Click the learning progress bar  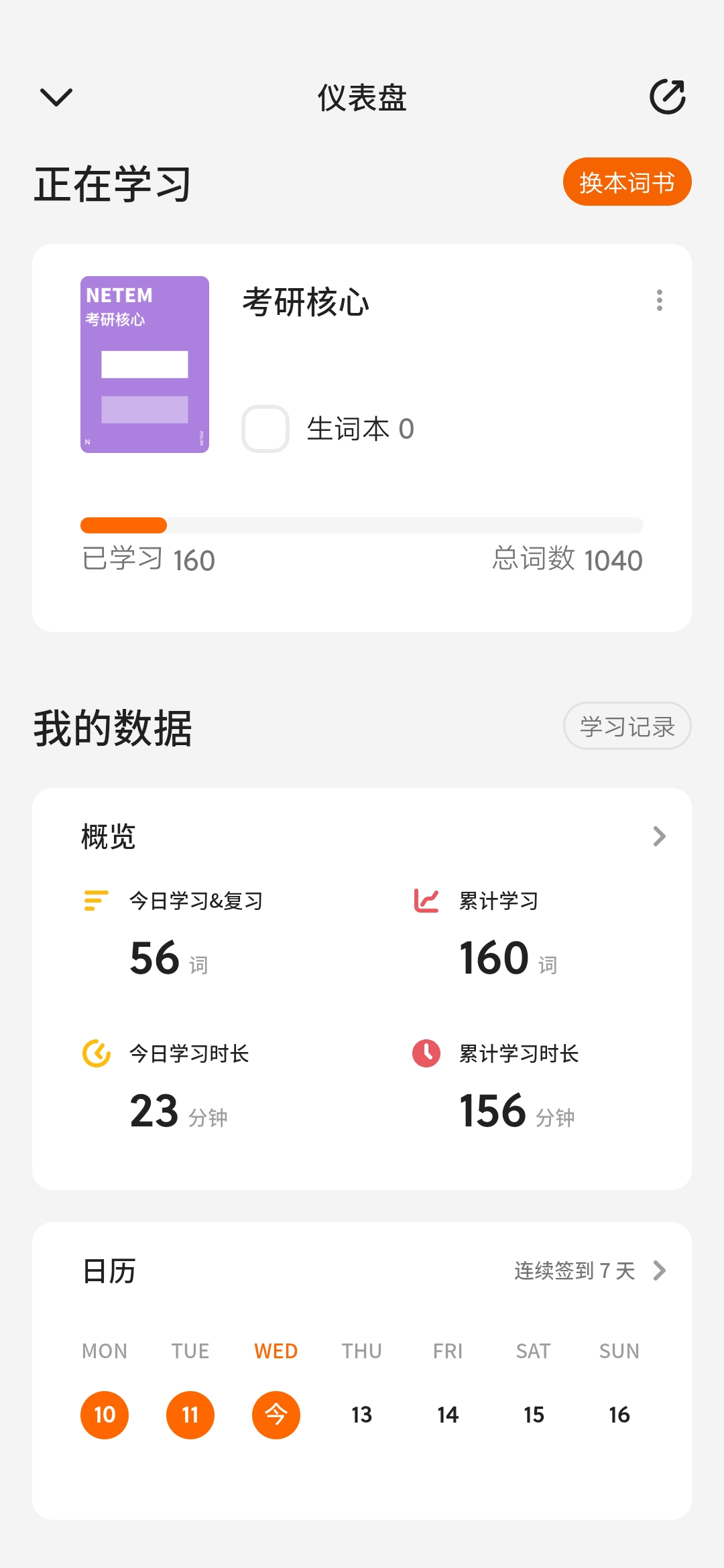(x=361, y=525)
